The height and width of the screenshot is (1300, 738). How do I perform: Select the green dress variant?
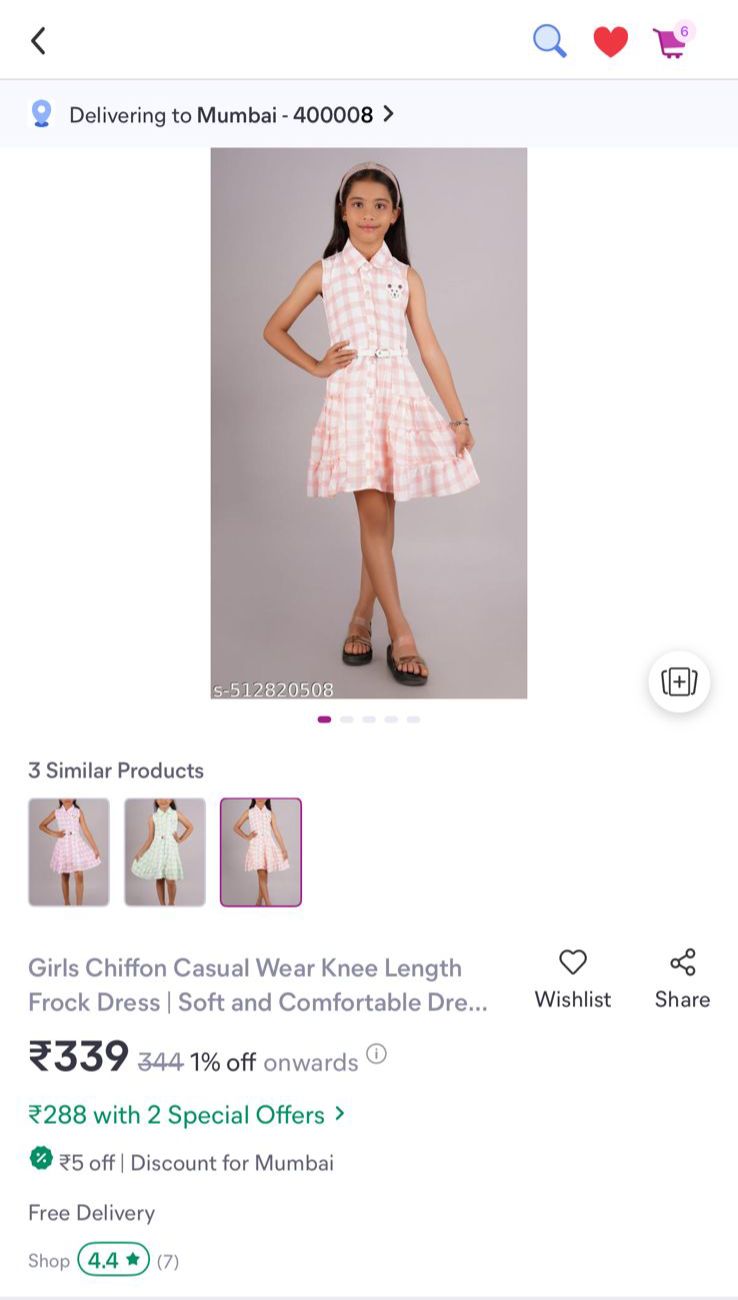pos(165,852)
